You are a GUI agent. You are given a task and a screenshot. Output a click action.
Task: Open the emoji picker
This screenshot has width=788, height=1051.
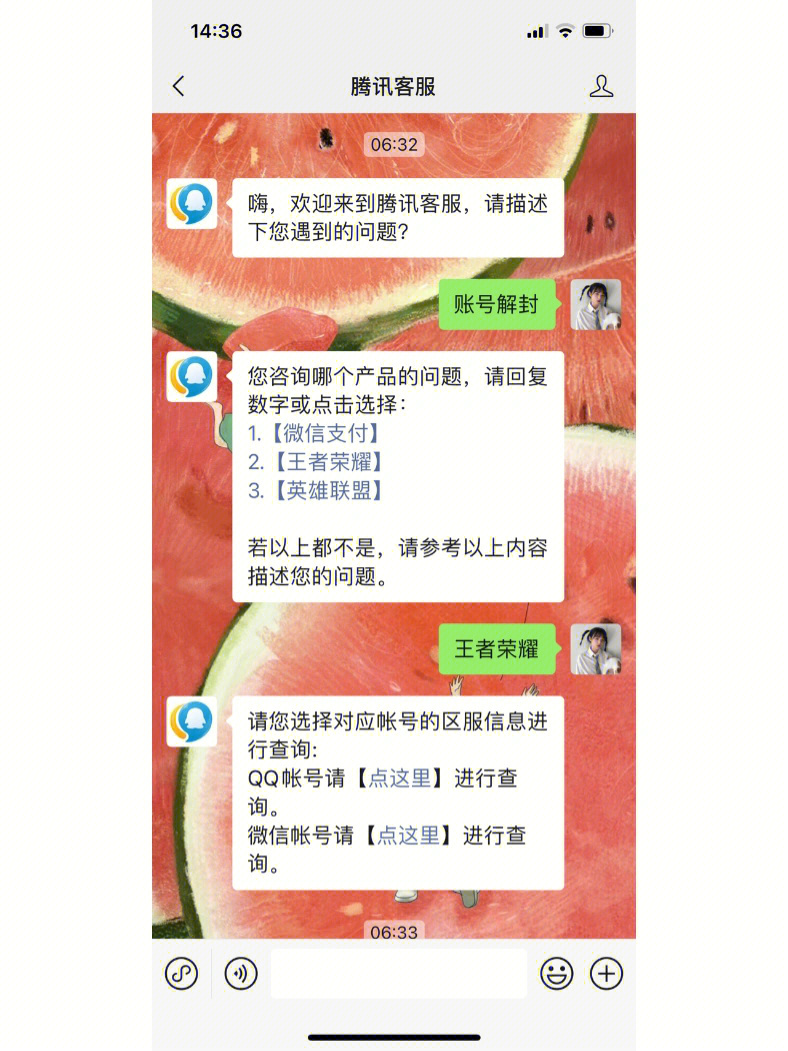pos(556,973)
